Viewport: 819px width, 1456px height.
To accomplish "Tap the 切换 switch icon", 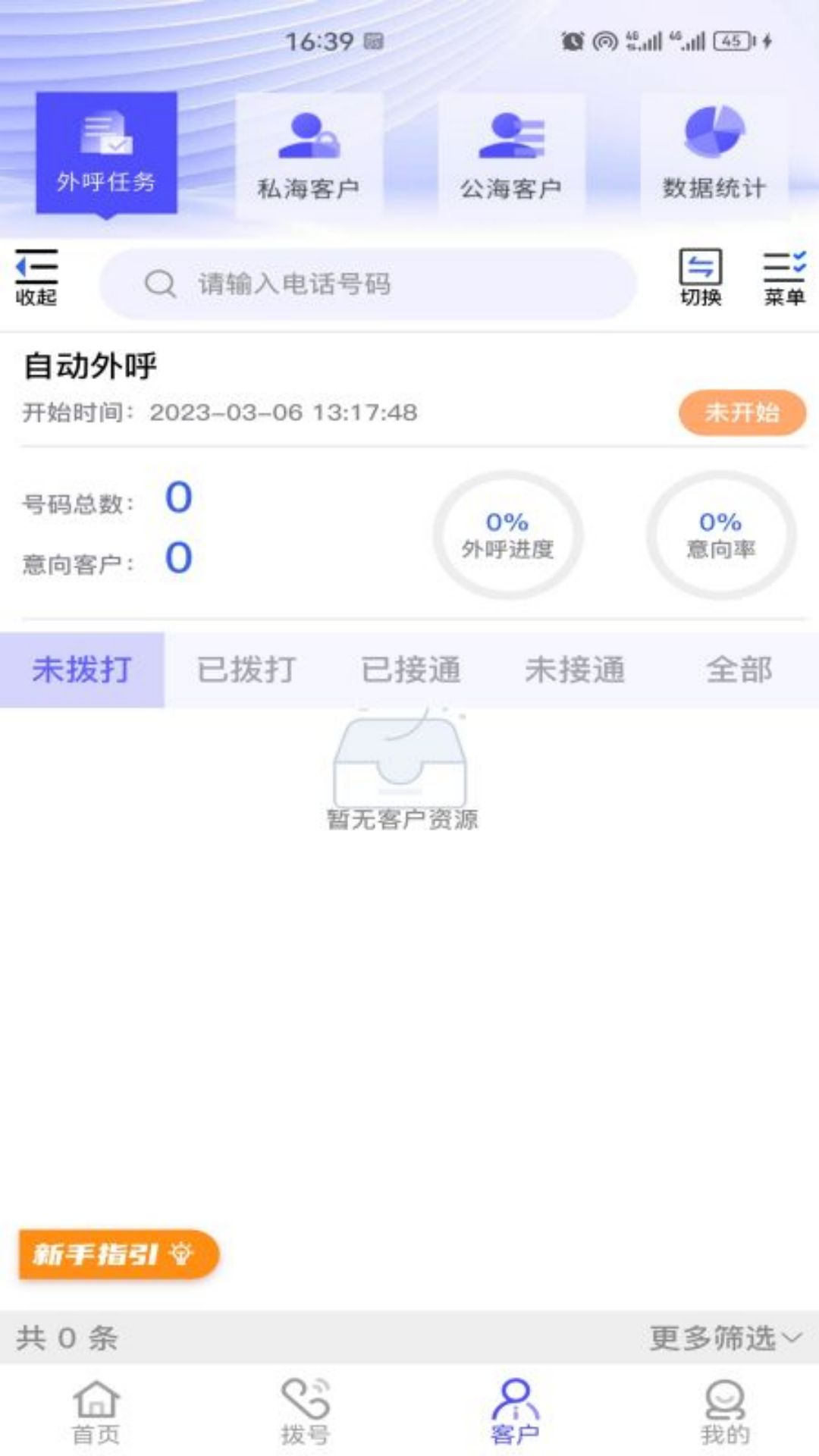I will click(698, 278).
